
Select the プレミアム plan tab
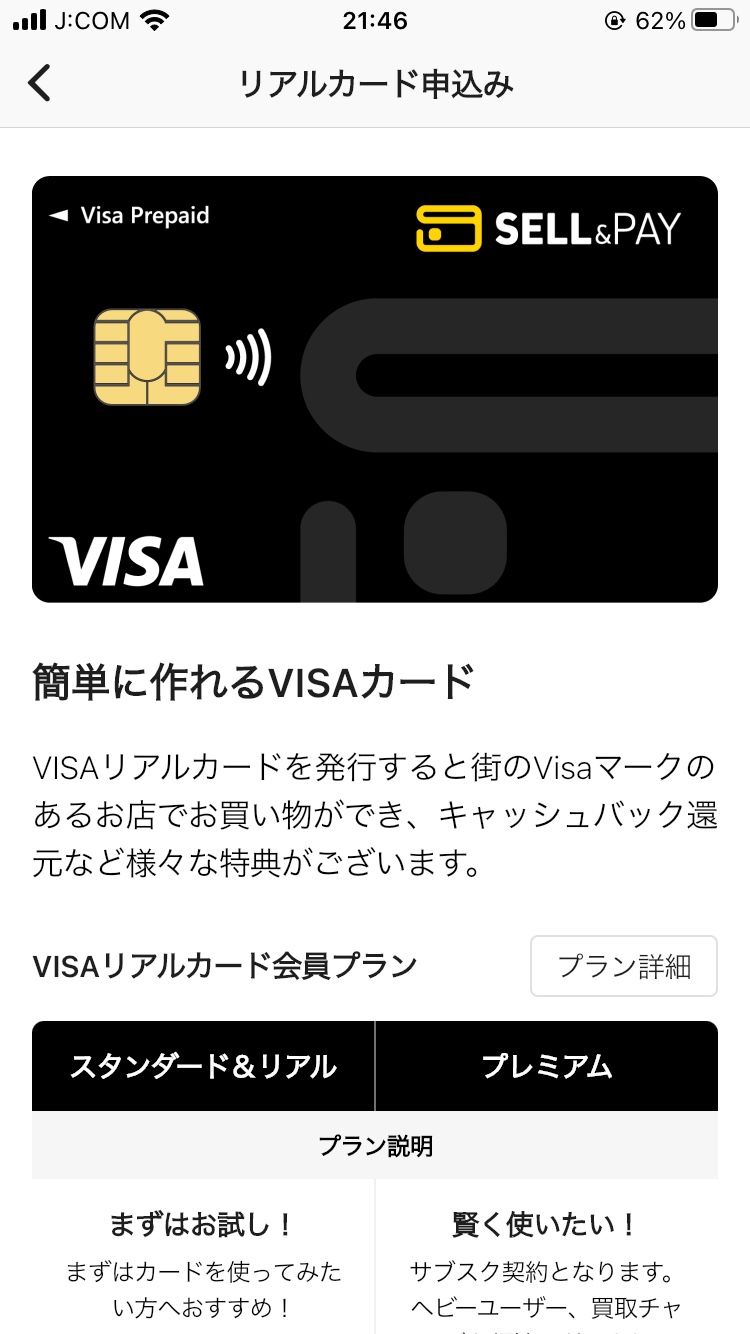[546, 1066]
